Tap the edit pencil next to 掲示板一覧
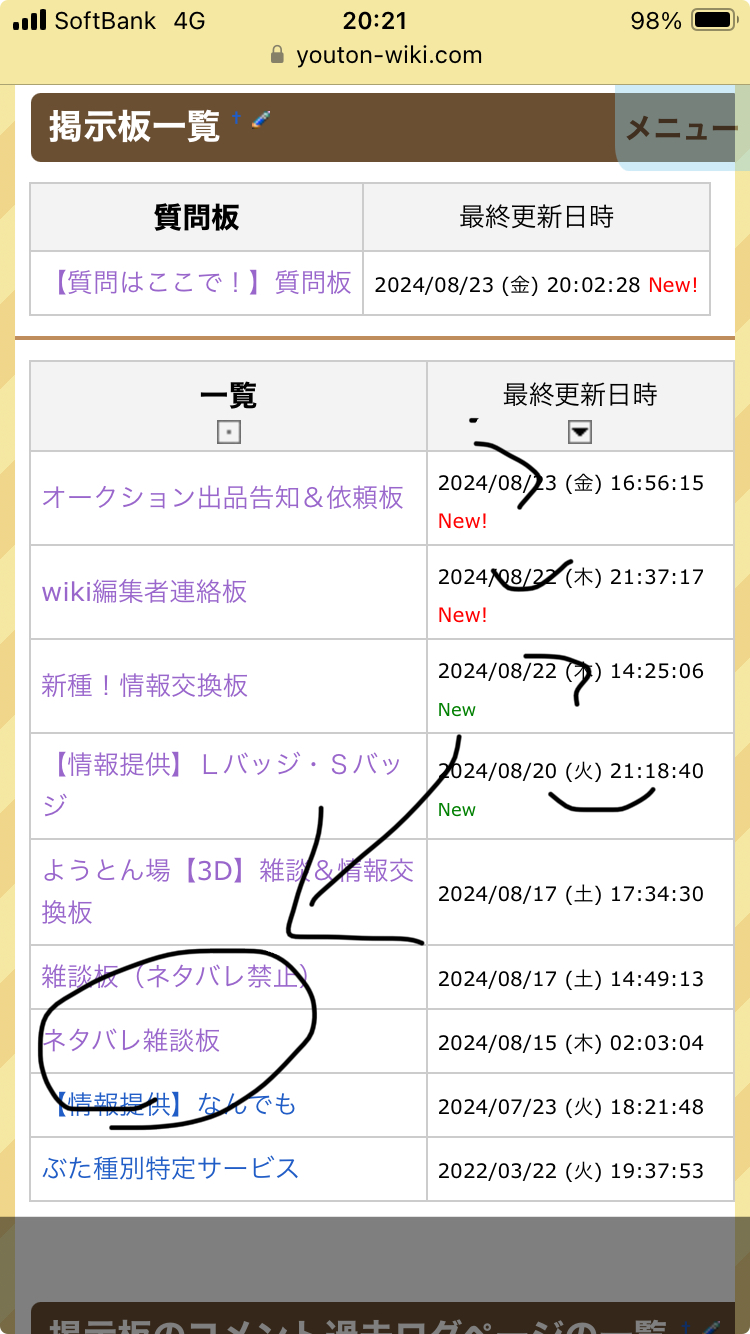 click(x=262, y=119)
